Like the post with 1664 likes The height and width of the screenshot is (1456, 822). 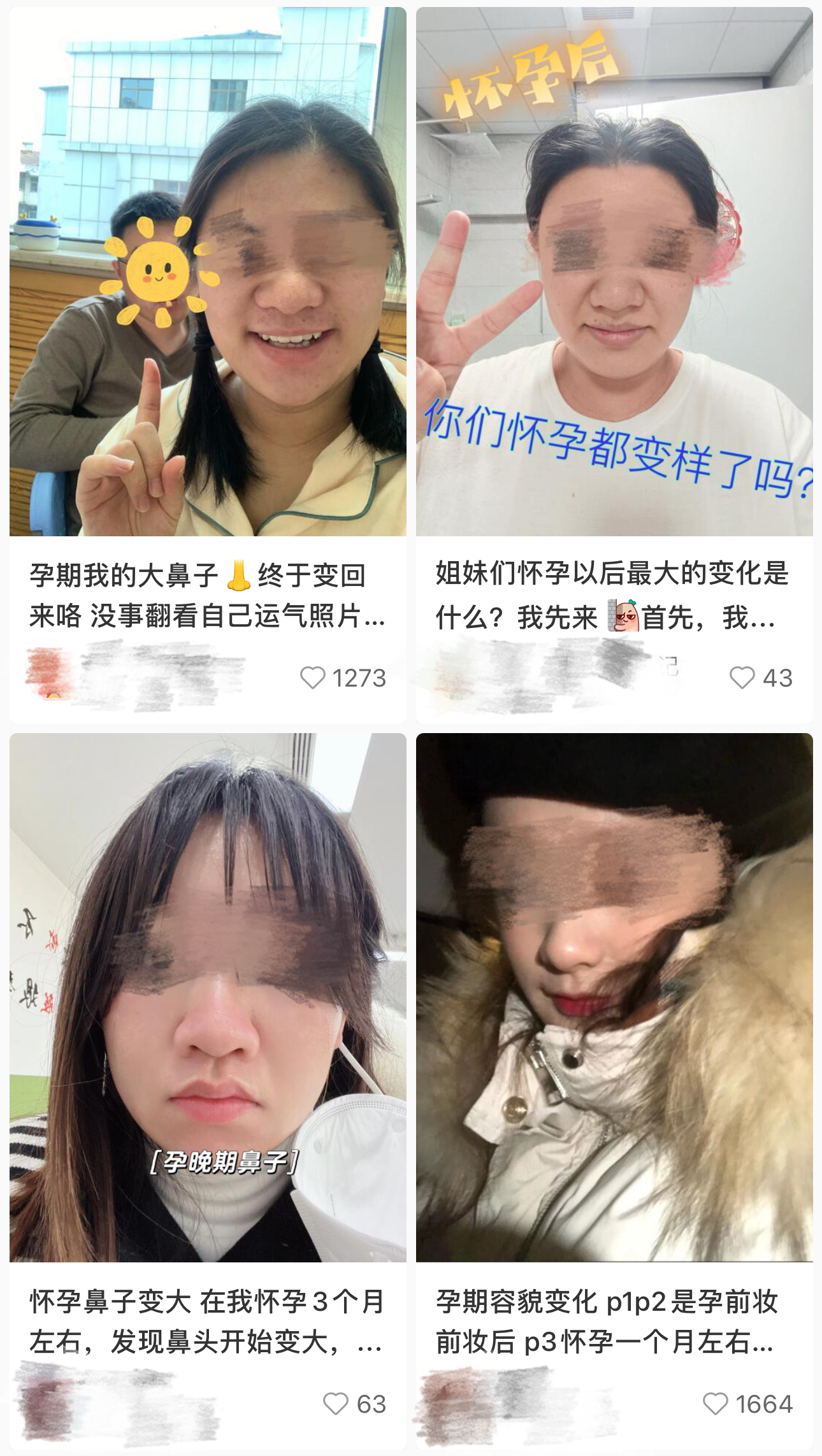coord(715,1403)
